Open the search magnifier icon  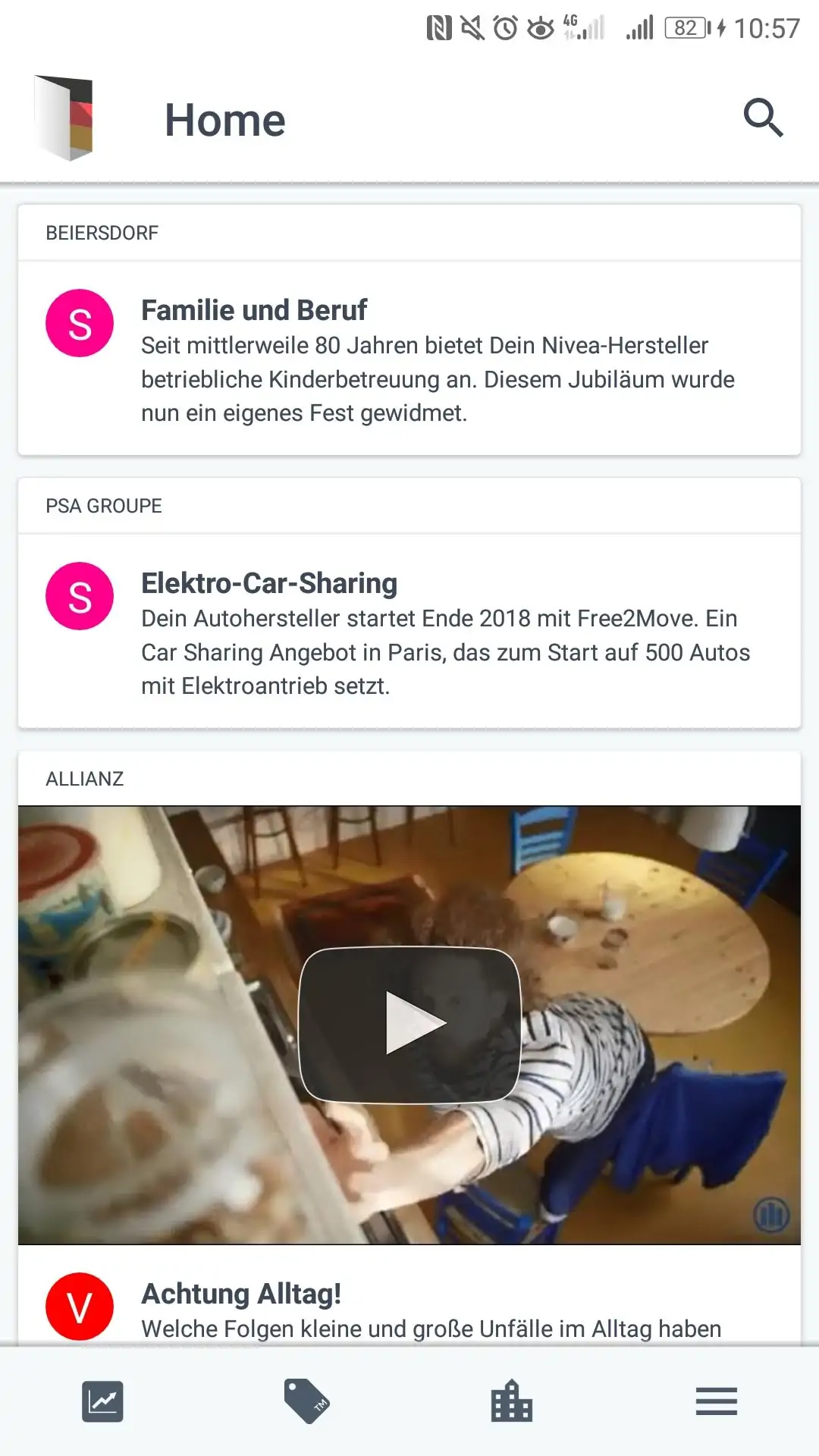(x=763, y=118)
